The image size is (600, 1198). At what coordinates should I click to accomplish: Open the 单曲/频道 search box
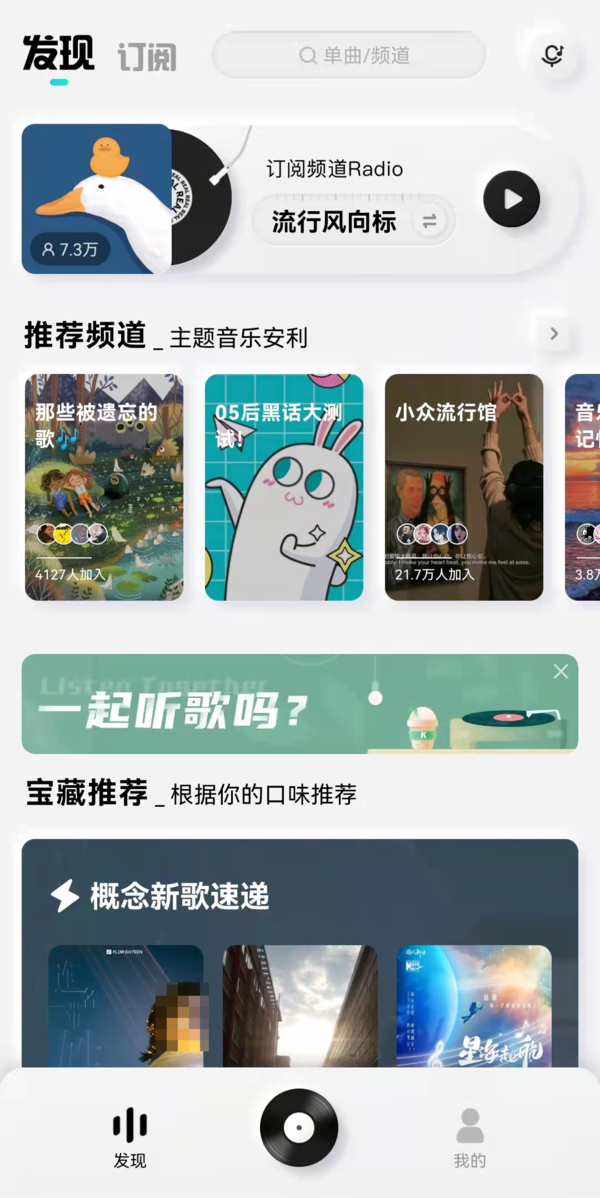coord(350,55)
